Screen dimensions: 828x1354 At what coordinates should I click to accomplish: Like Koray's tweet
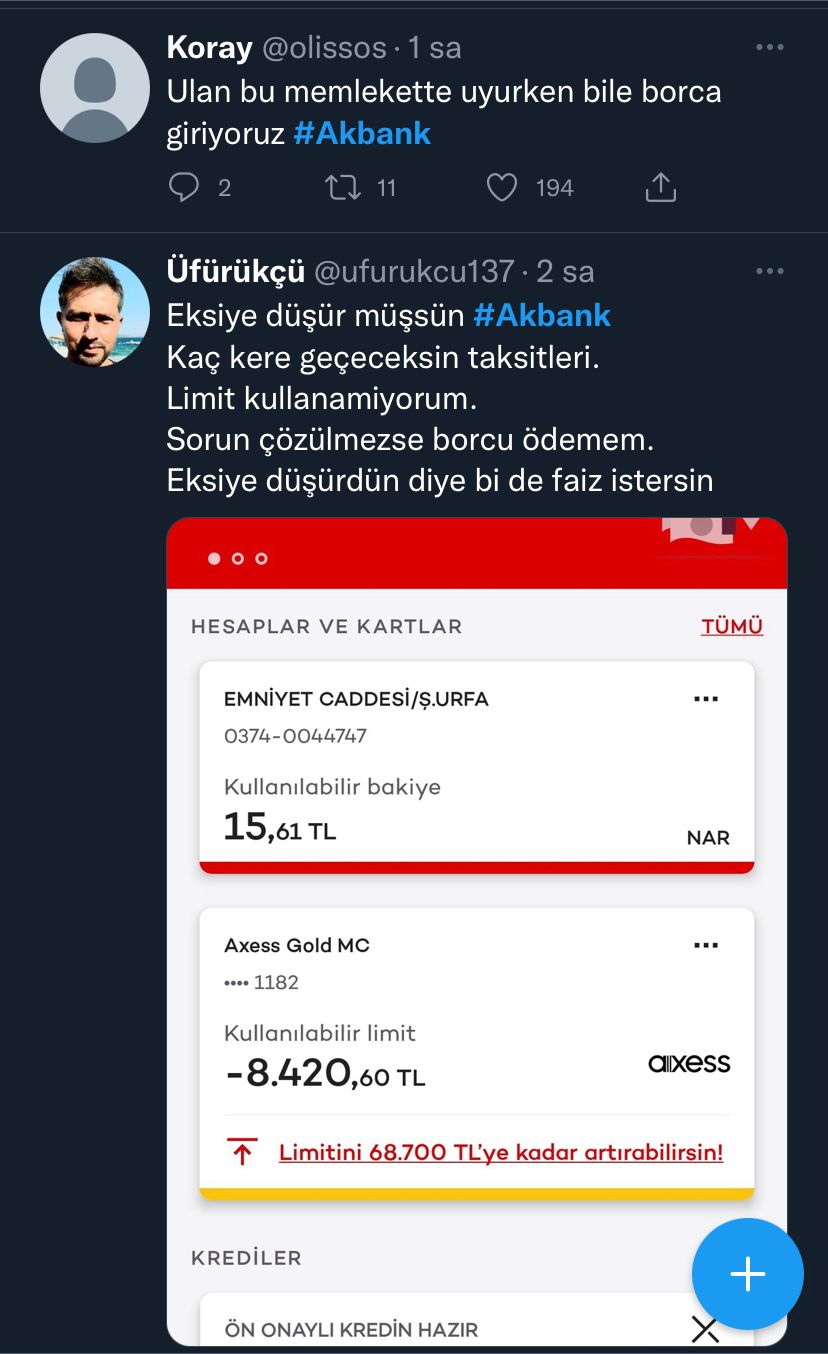coord(502,187)
